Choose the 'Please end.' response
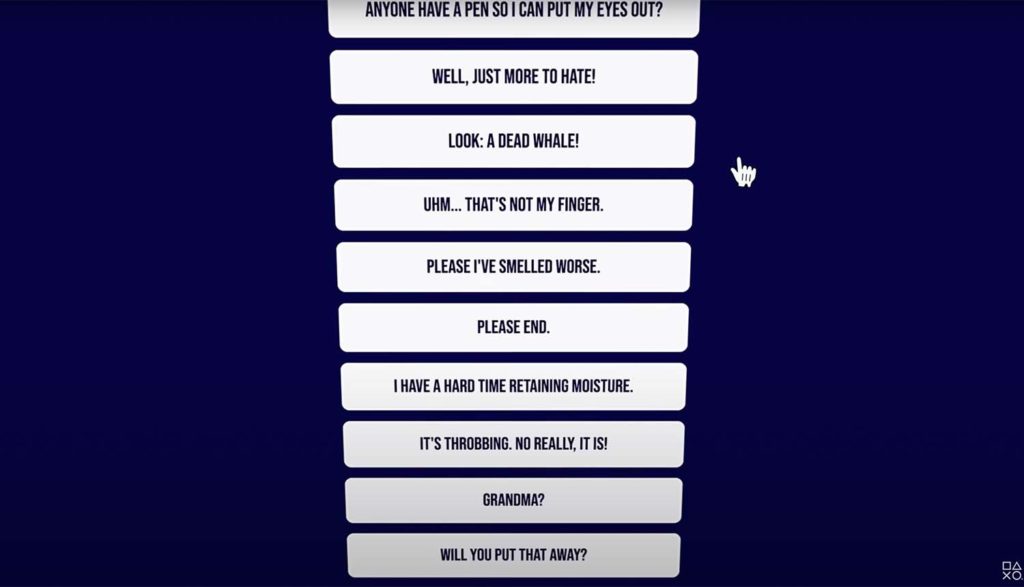 [x=513, y=327]
